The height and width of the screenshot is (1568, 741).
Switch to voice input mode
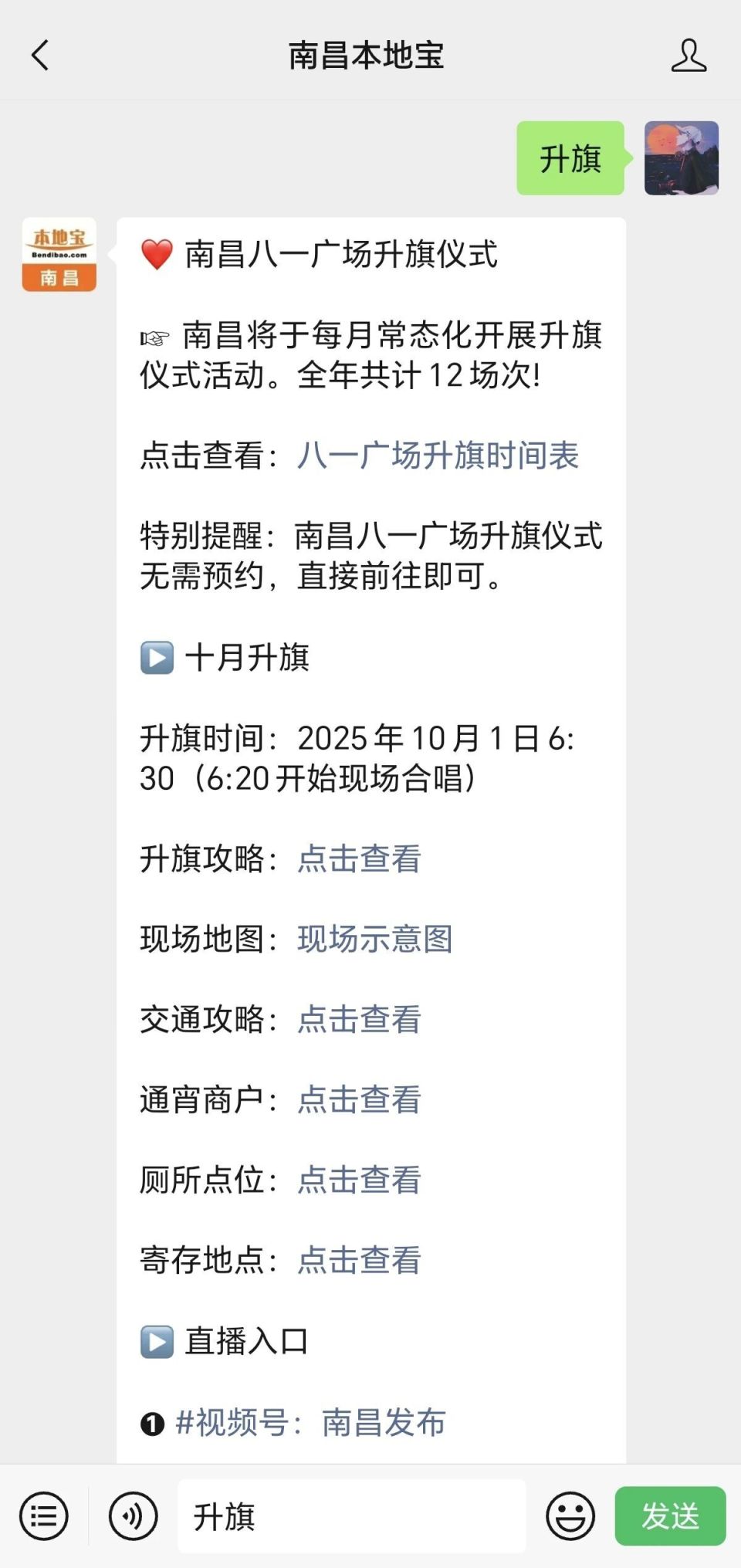coord(133,1516)
